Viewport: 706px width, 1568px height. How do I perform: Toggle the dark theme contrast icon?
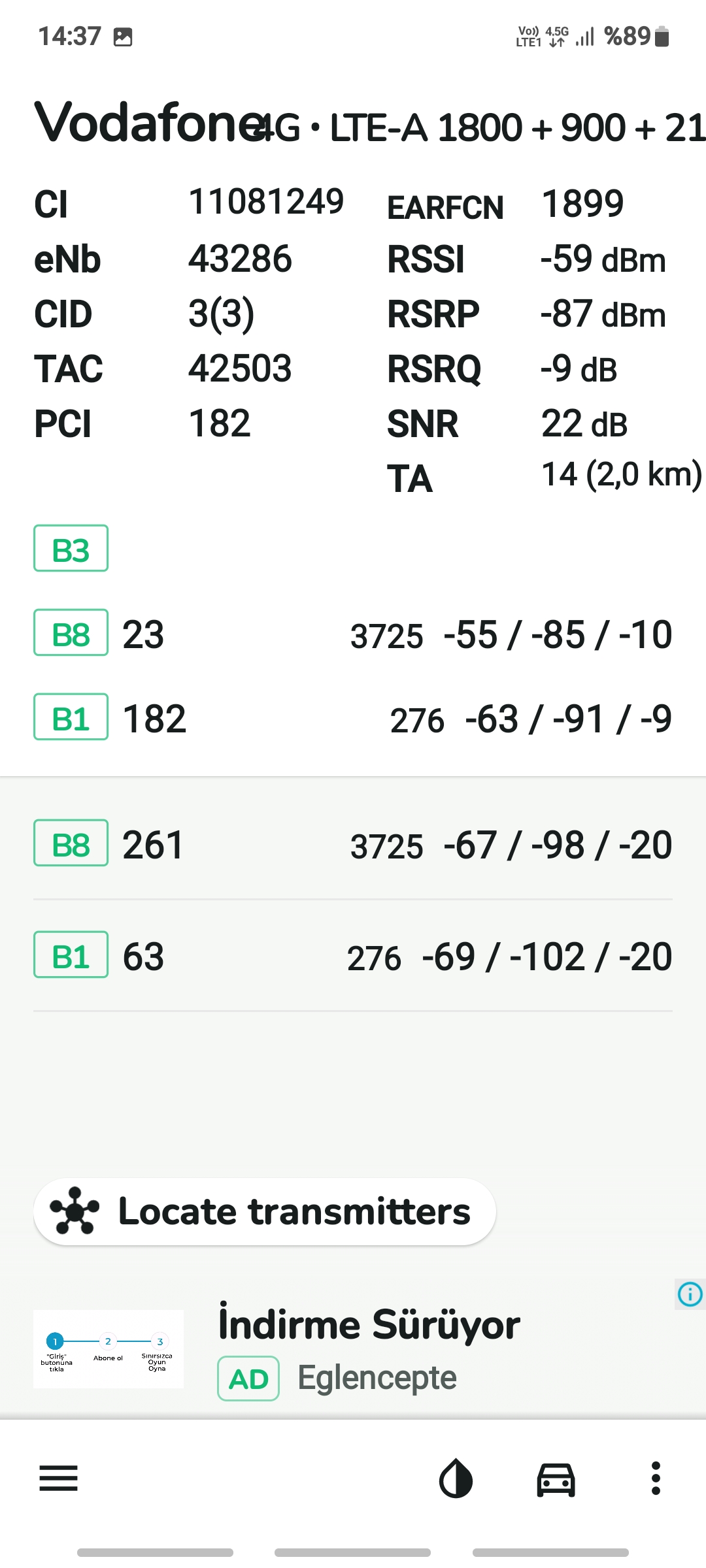(456, 1478)
